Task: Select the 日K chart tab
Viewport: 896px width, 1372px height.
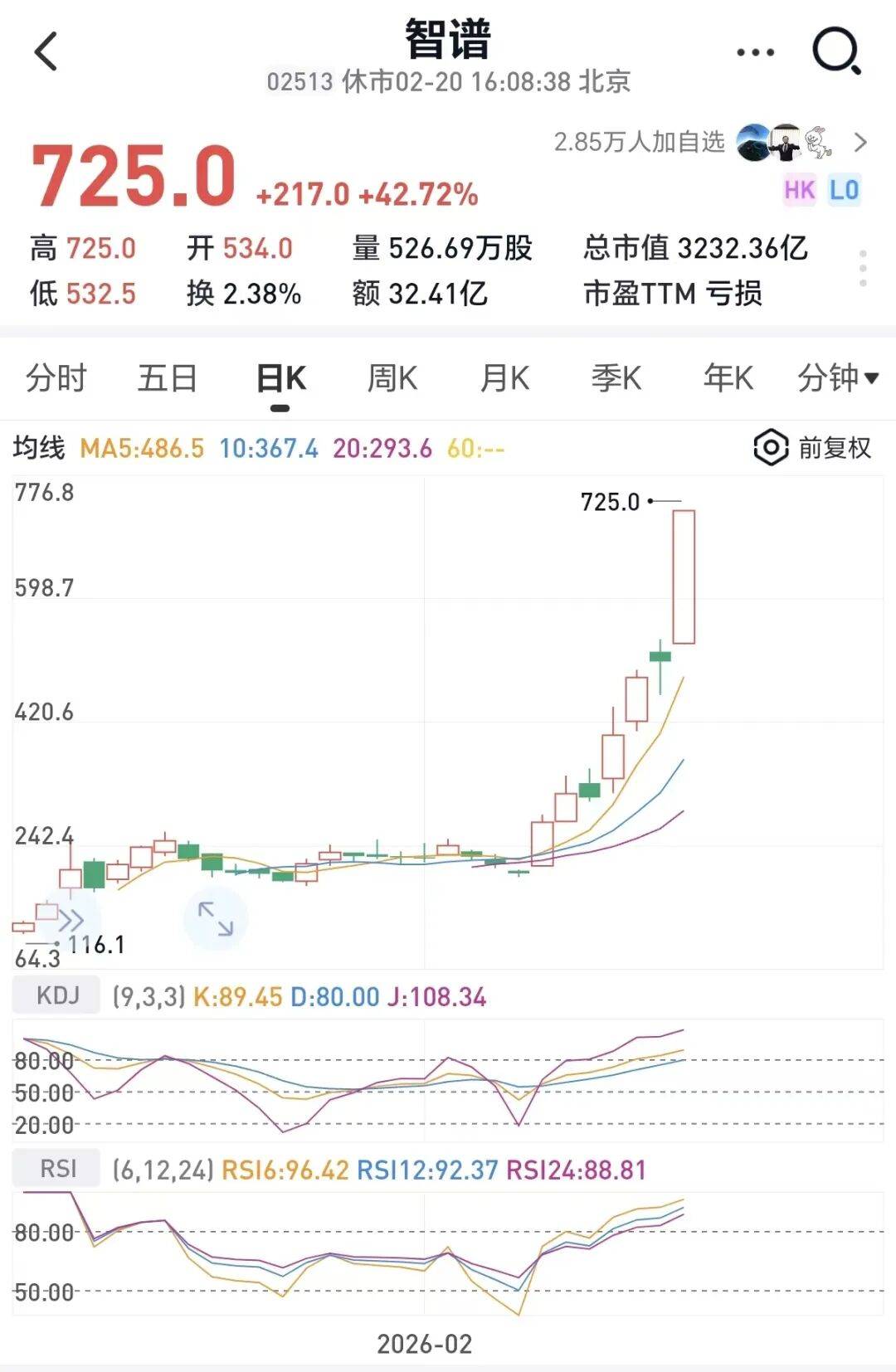Action: pos(281,378)
